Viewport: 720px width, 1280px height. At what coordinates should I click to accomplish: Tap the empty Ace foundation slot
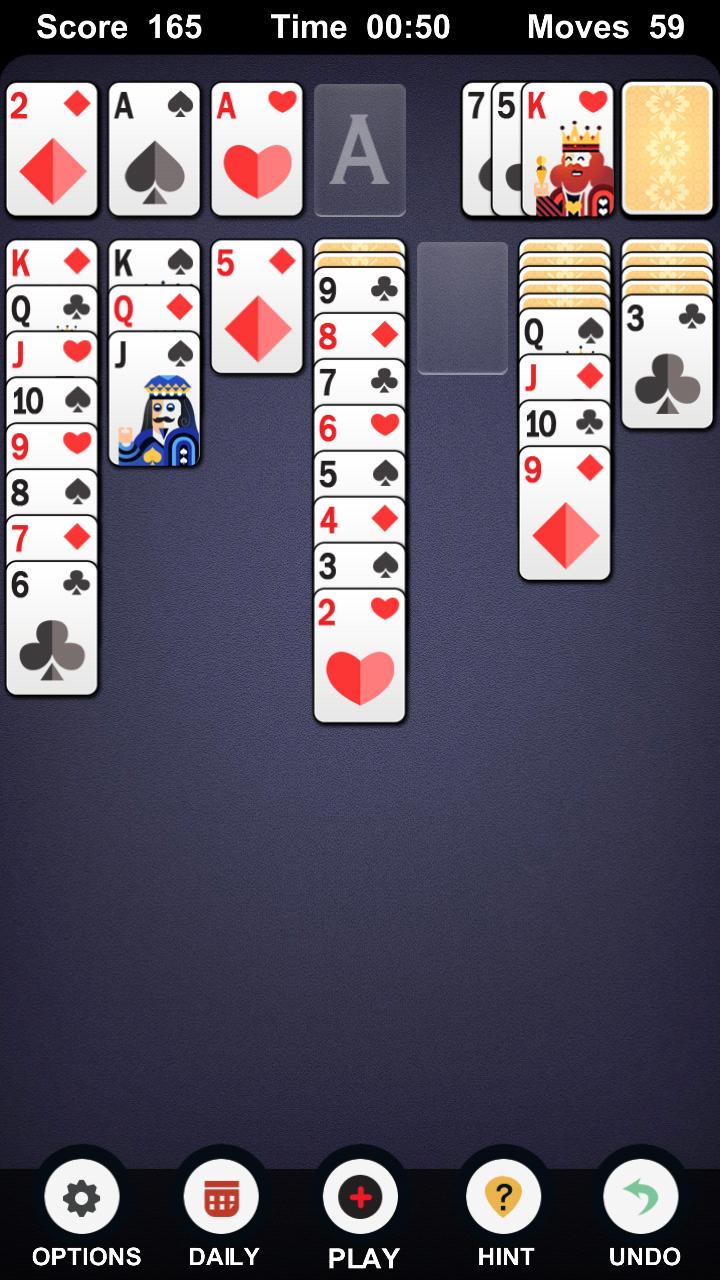[359, 148]
